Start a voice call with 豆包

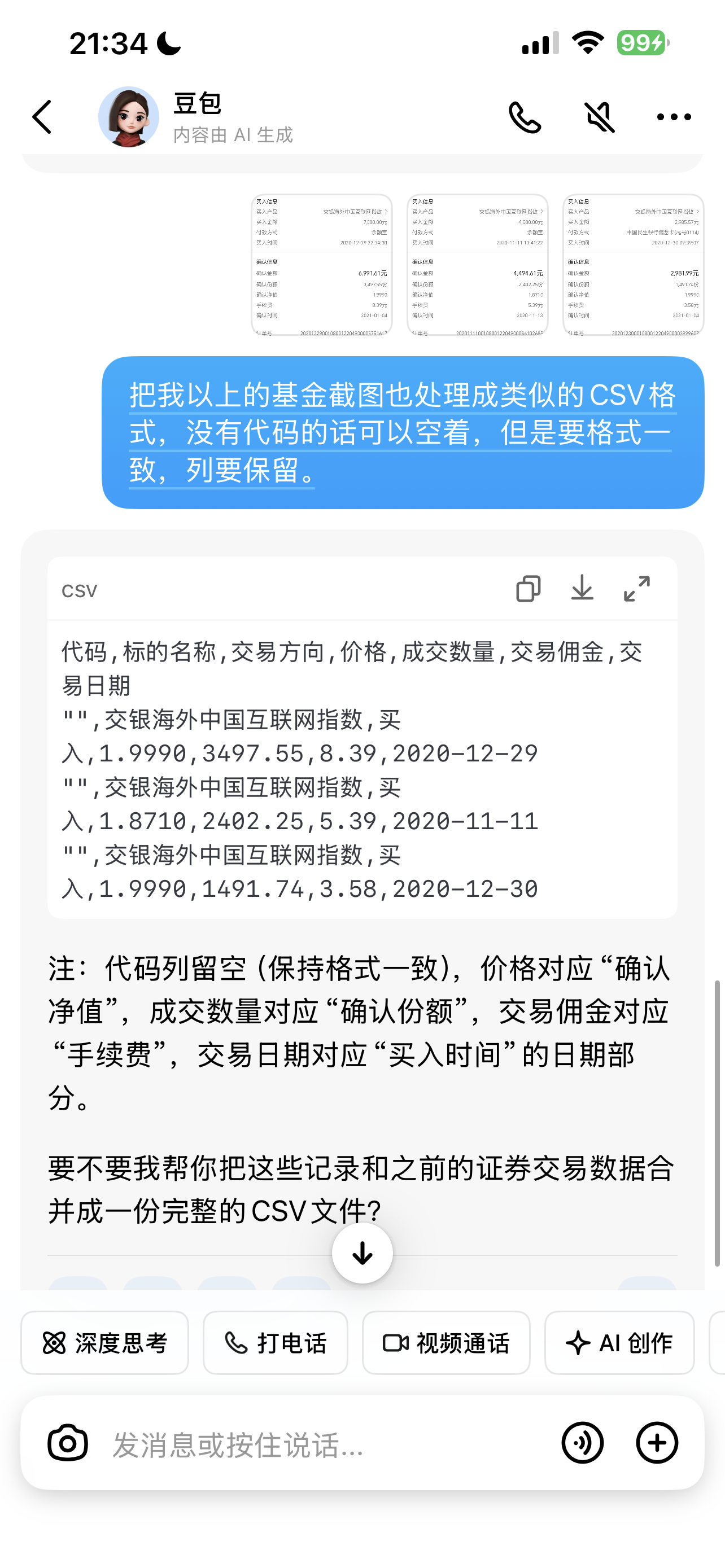525,117
